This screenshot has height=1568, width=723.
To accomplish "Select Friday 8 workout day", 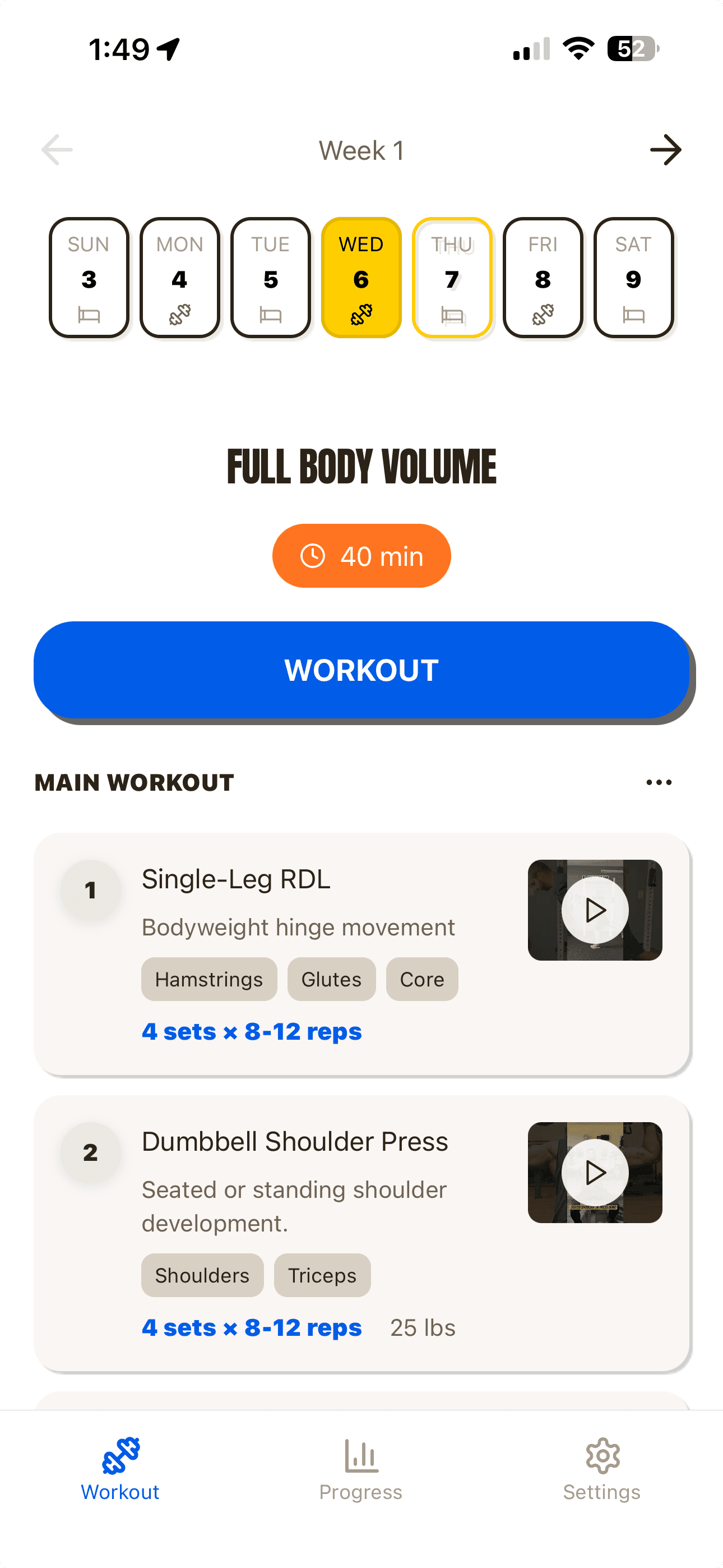I will [543, 278].
